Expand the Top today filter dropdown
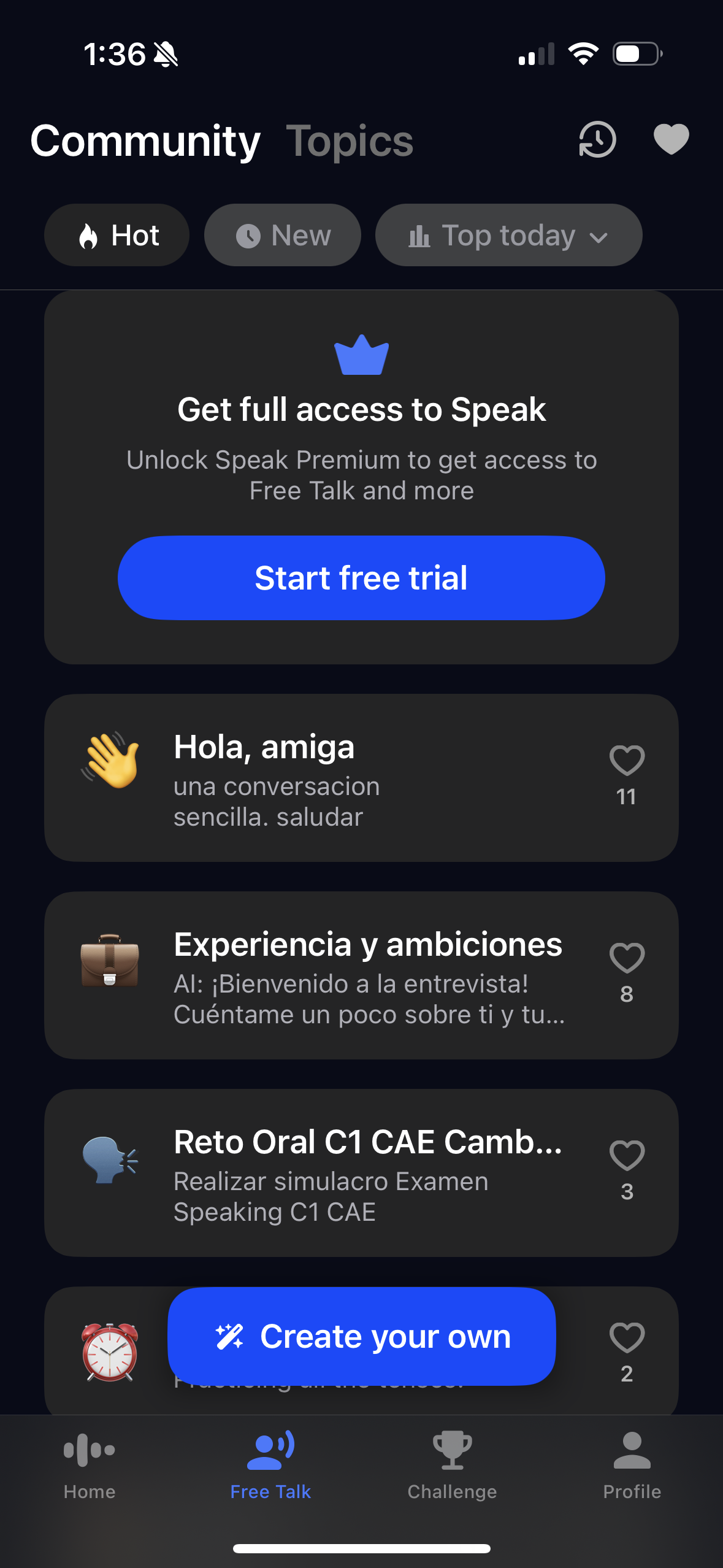The width and height of the screenshot is (723, 1568). 508,234
